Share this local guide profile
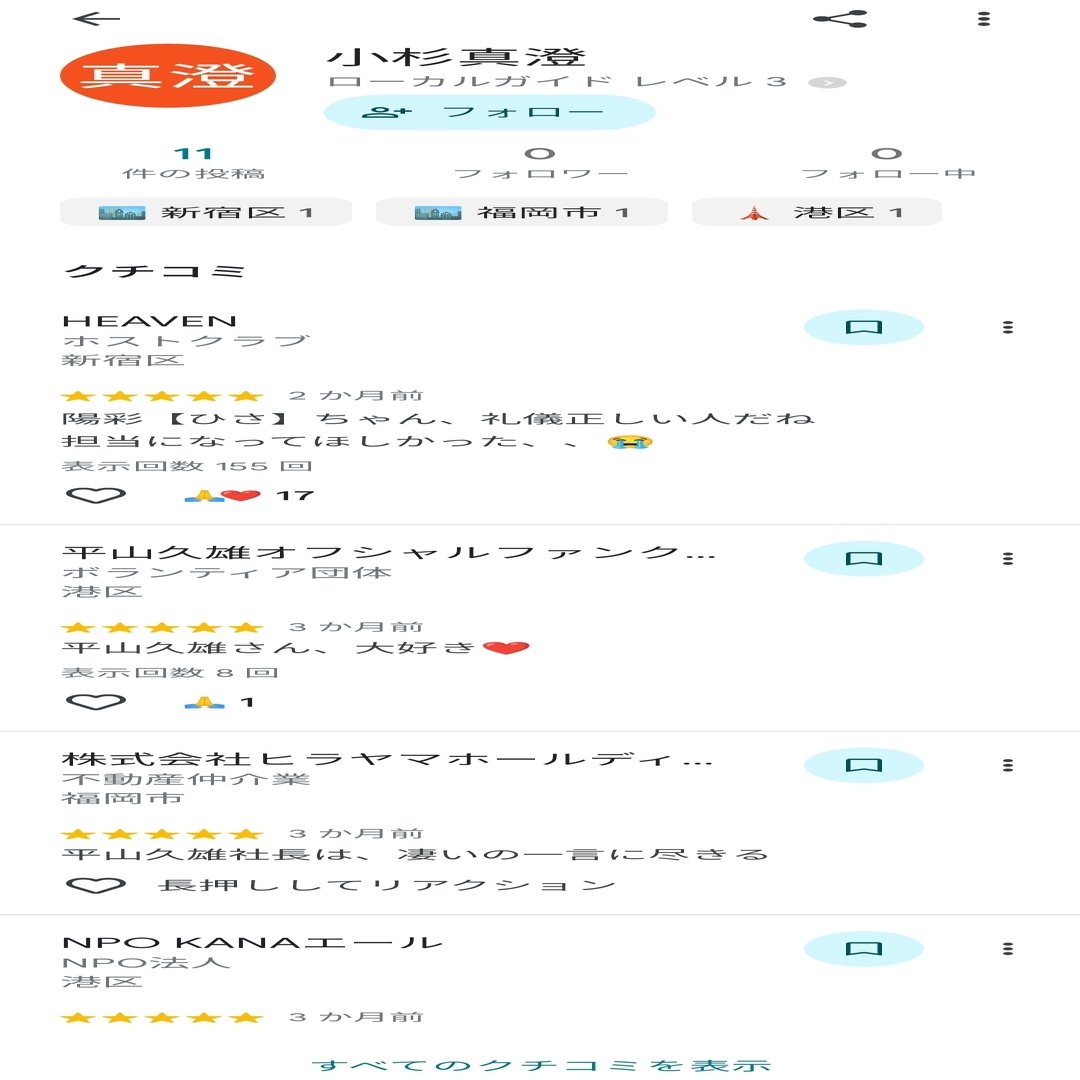 point(840,19)
